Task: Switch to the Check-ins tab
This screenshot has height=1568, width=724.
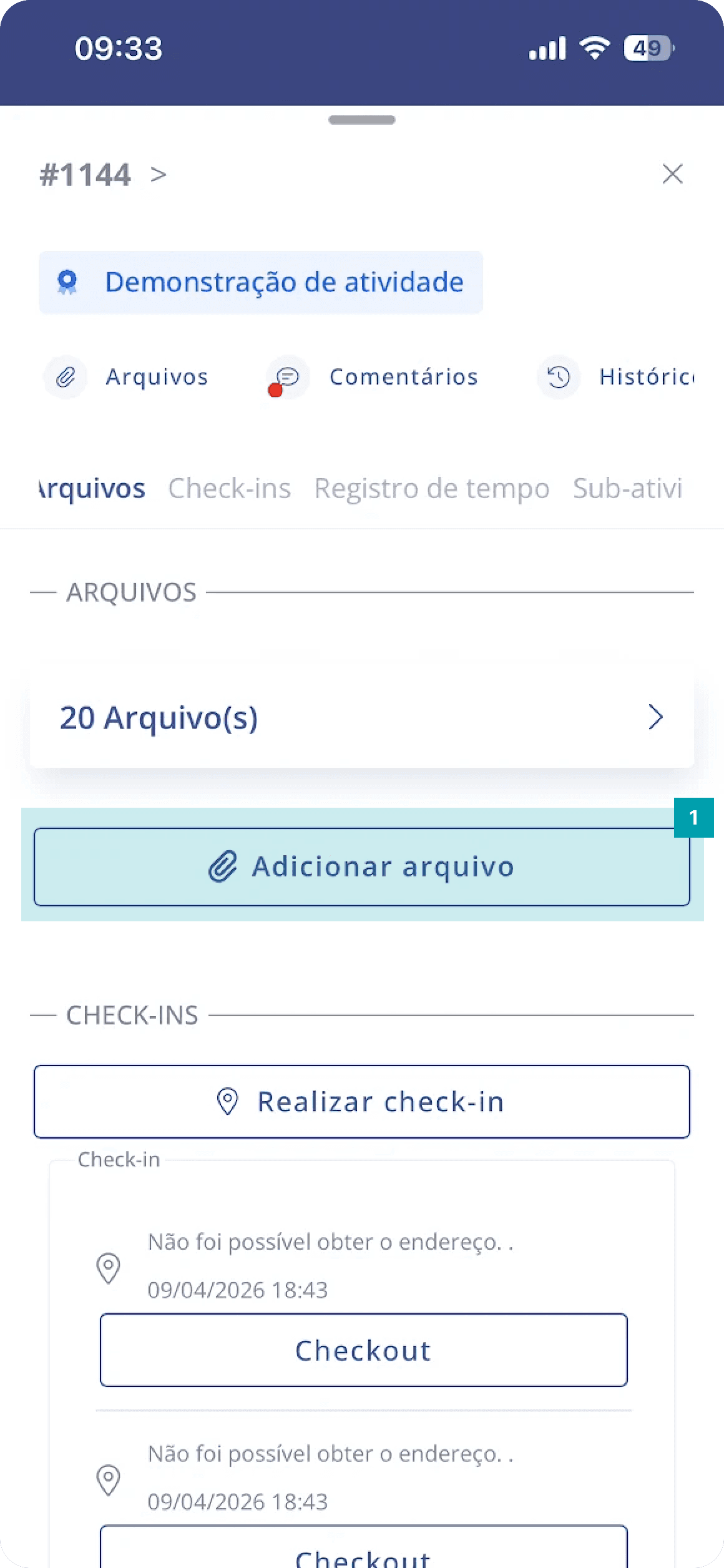Action: point(229,489)
